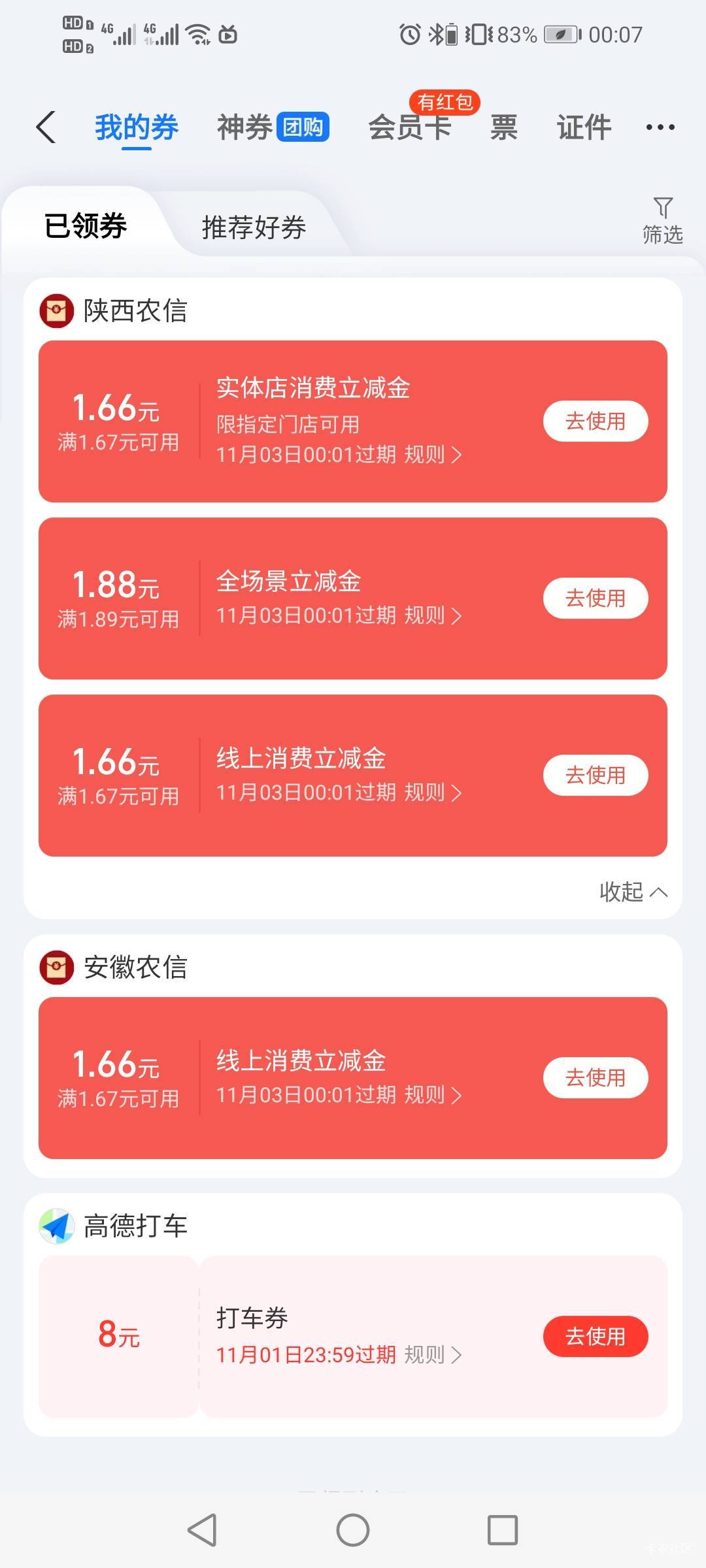Switch to the 神券 团购 tab
Viewport: 706px width, 1568px height.
point(273,127)
